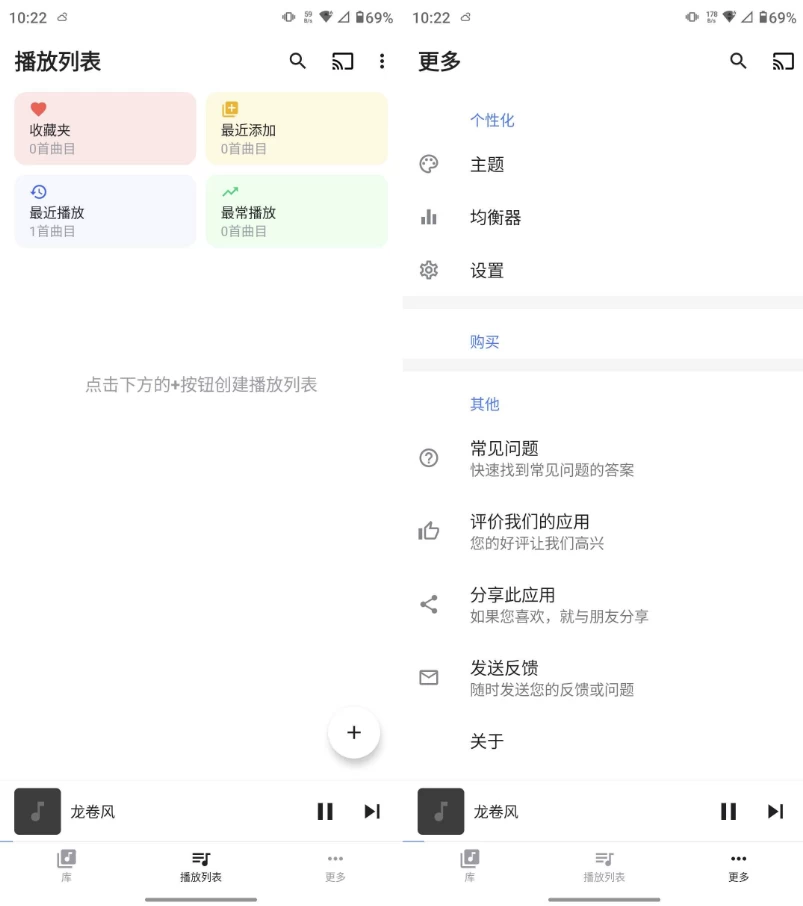Tap the envelope icon for 发送反馈

(x=428, y=677)
